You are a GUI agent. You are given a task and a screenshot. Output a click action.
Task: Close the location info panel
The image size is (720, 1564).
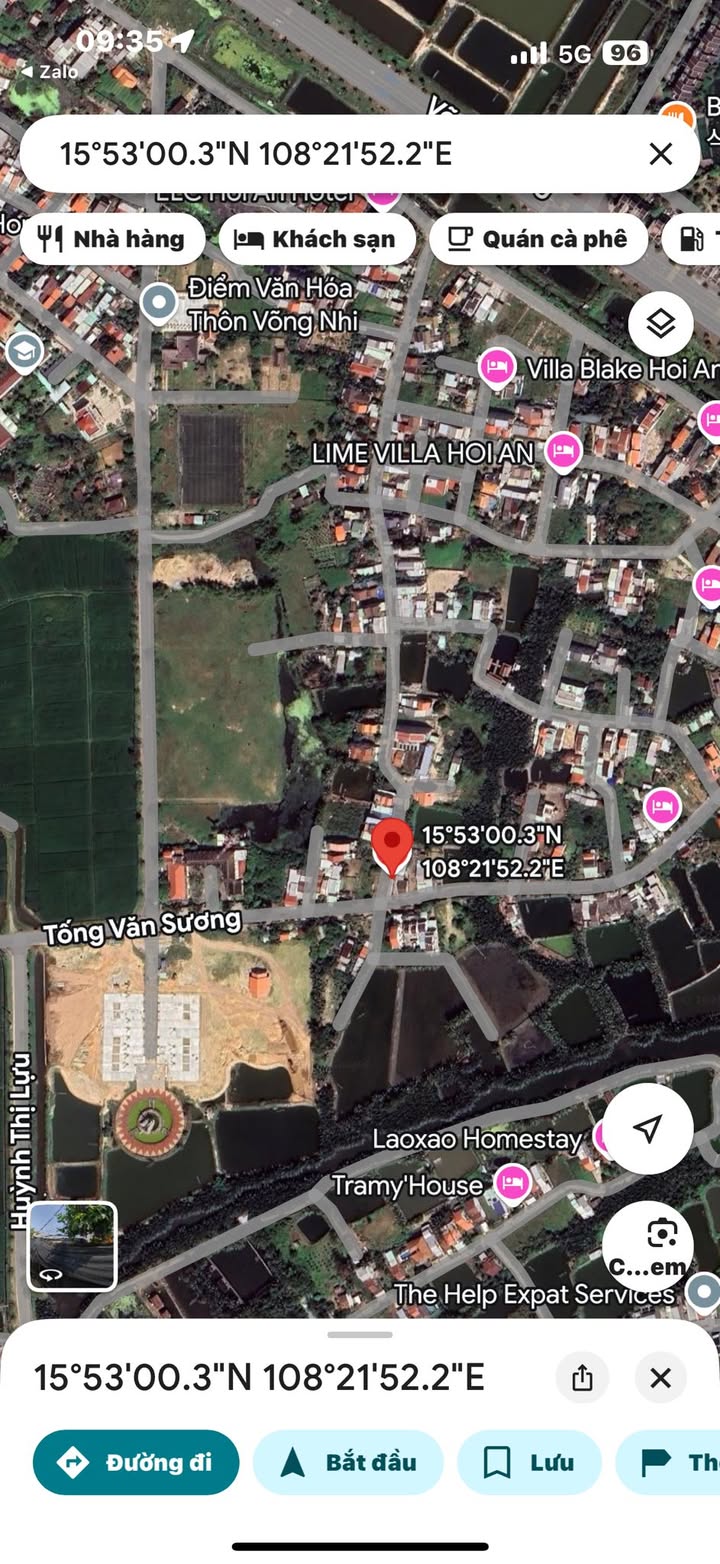click(660, 1378)
